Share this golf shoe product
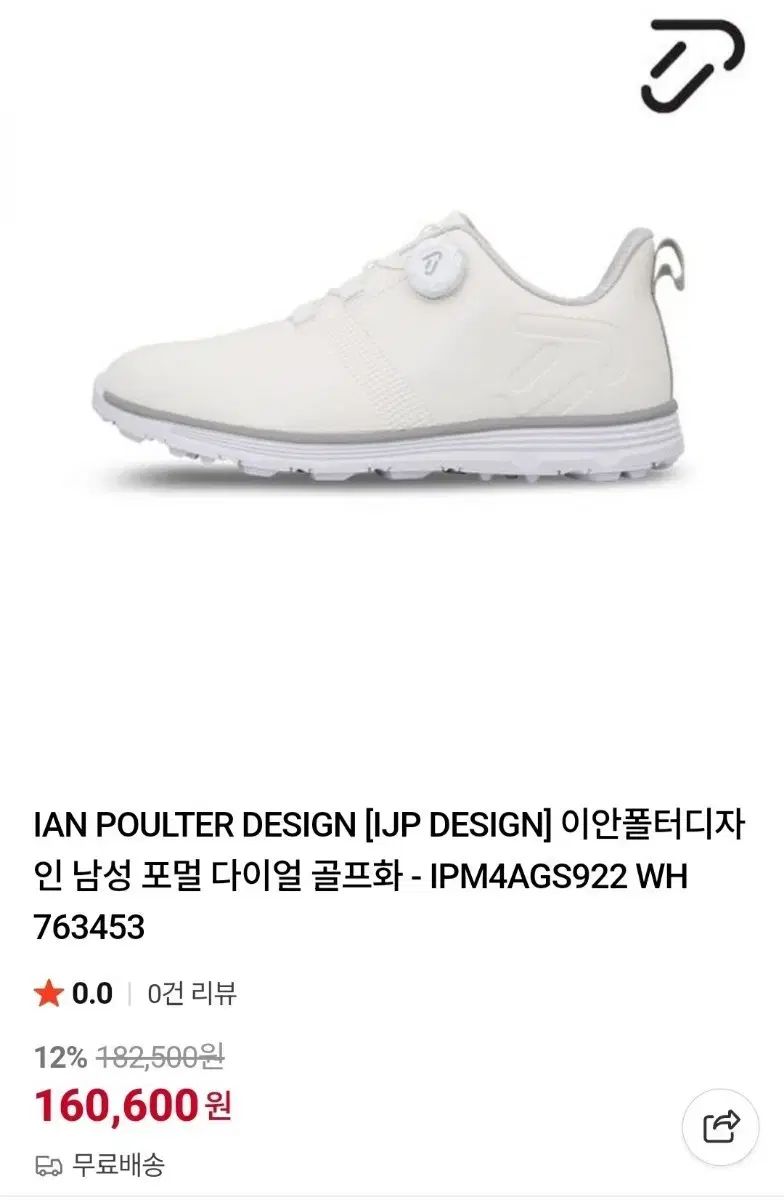This screenshot has height=1200, width=784. point(720,1127)
